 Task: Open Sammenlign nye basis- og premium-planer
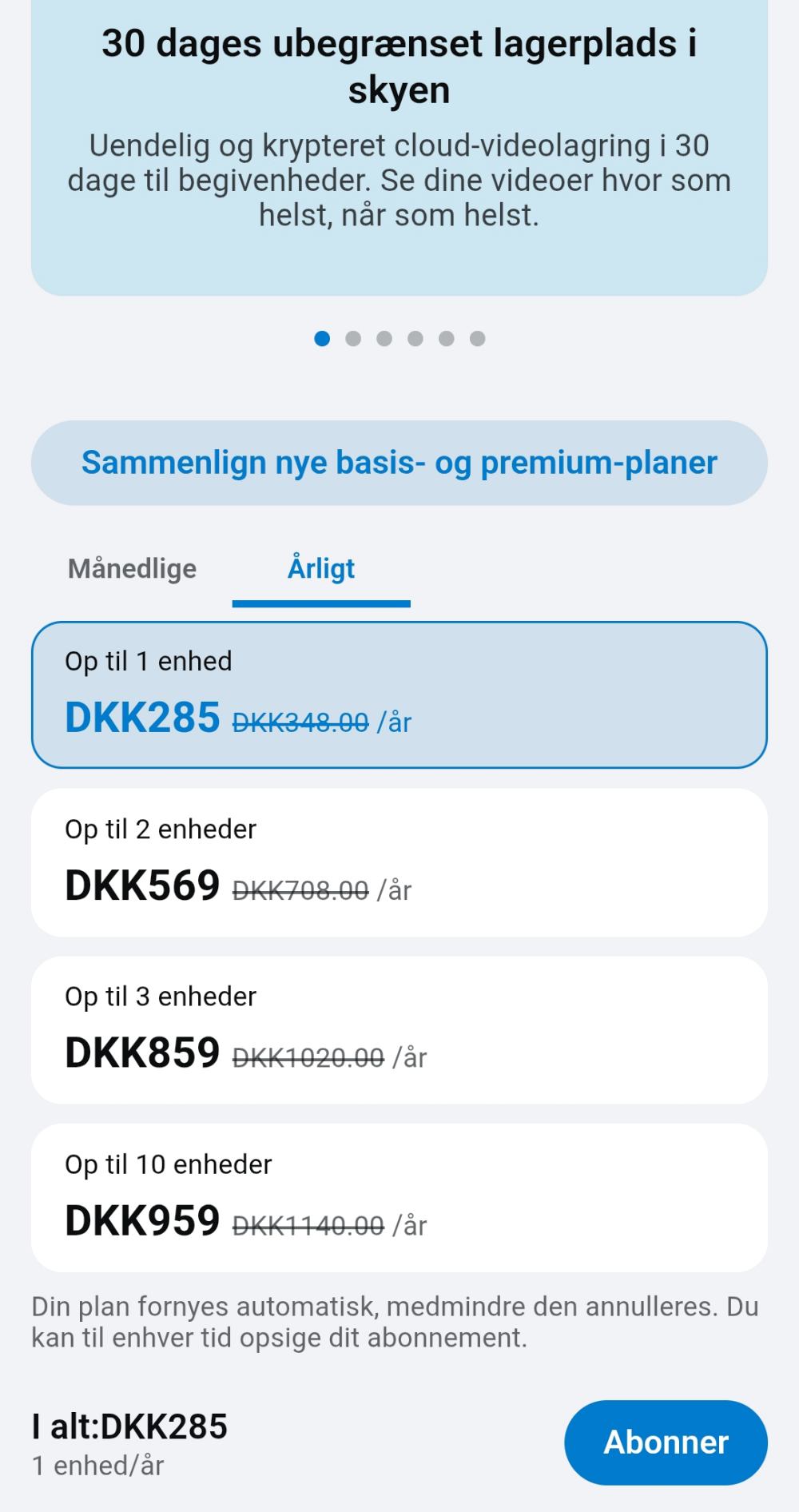tap(399, 463)
